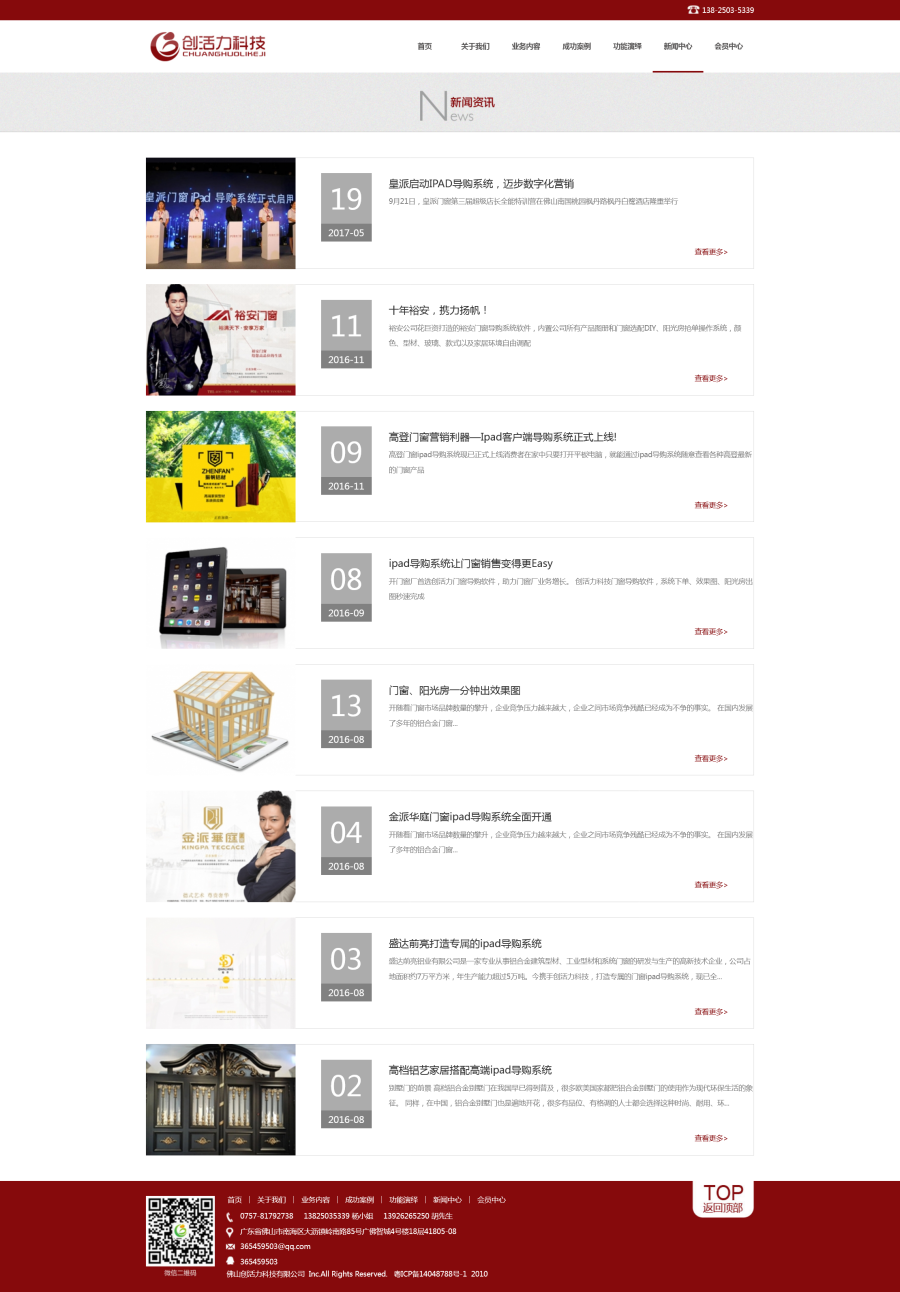This screenshot has width=900, height=1292.
Task: Tap 查看更多 for ipad导购系统让门窗销售变得更Easy
Action: pos(710,631)
